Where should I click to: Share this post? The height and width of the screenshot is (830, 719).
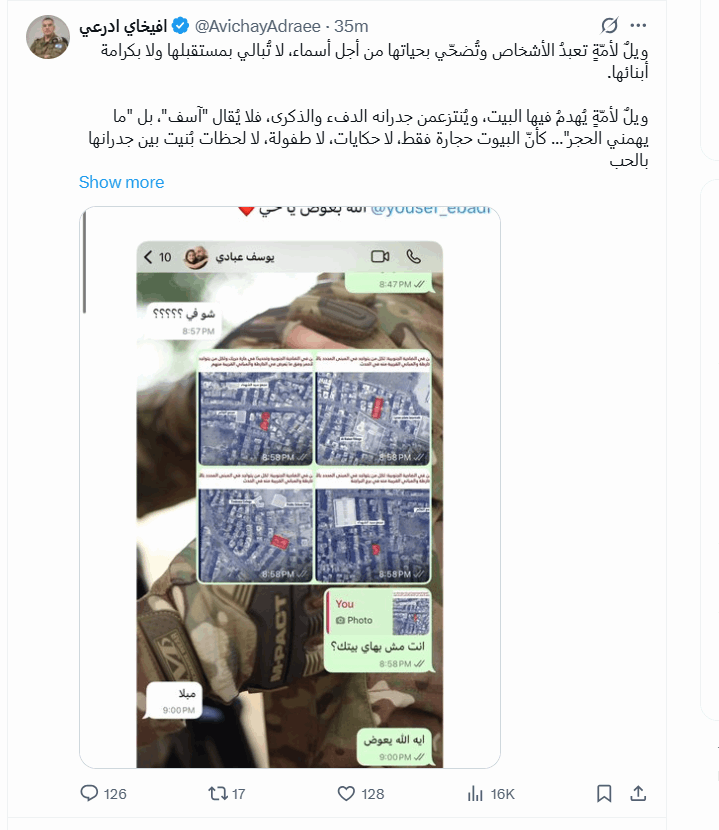point(637,794)
